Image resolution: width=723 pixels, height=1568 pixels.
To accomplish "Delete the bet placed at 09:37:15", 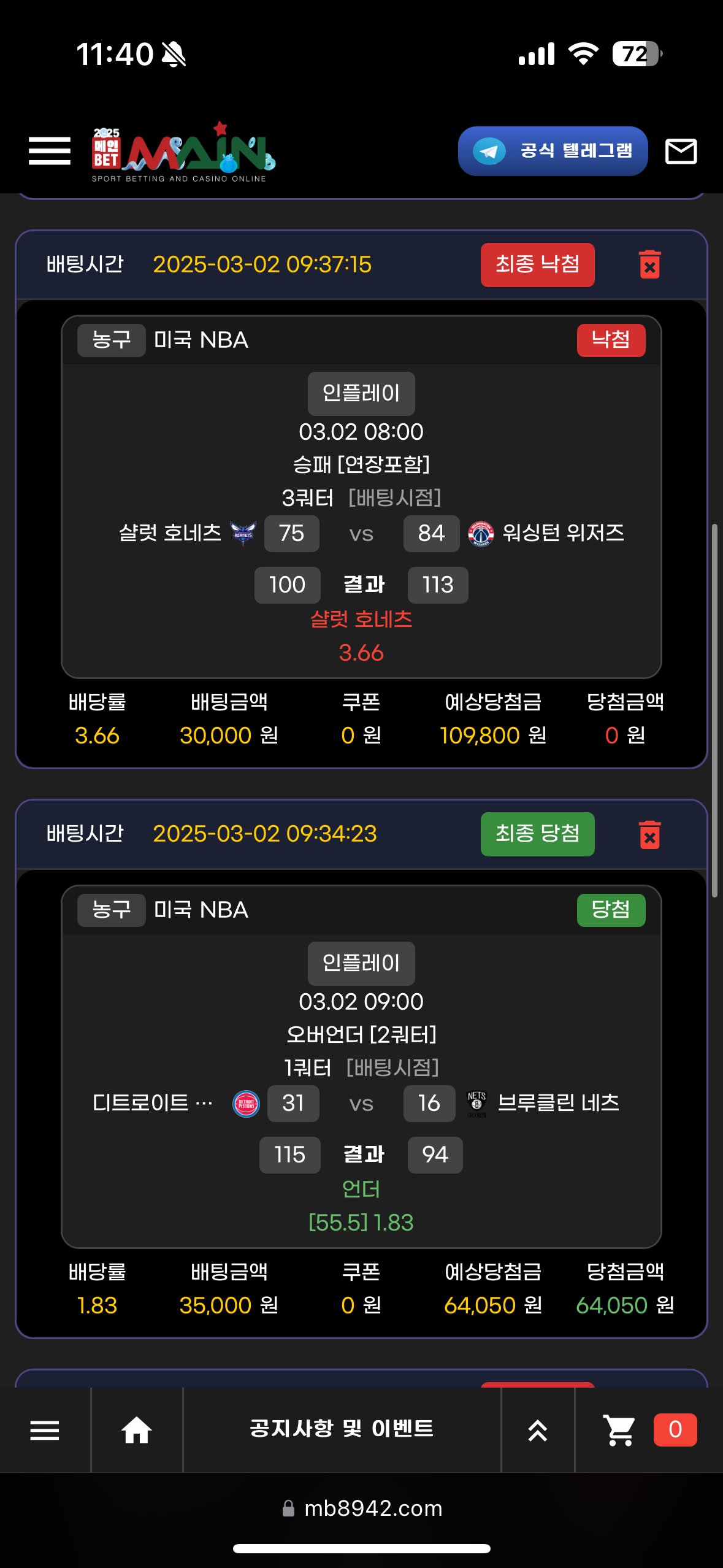I will coord(649,264).
